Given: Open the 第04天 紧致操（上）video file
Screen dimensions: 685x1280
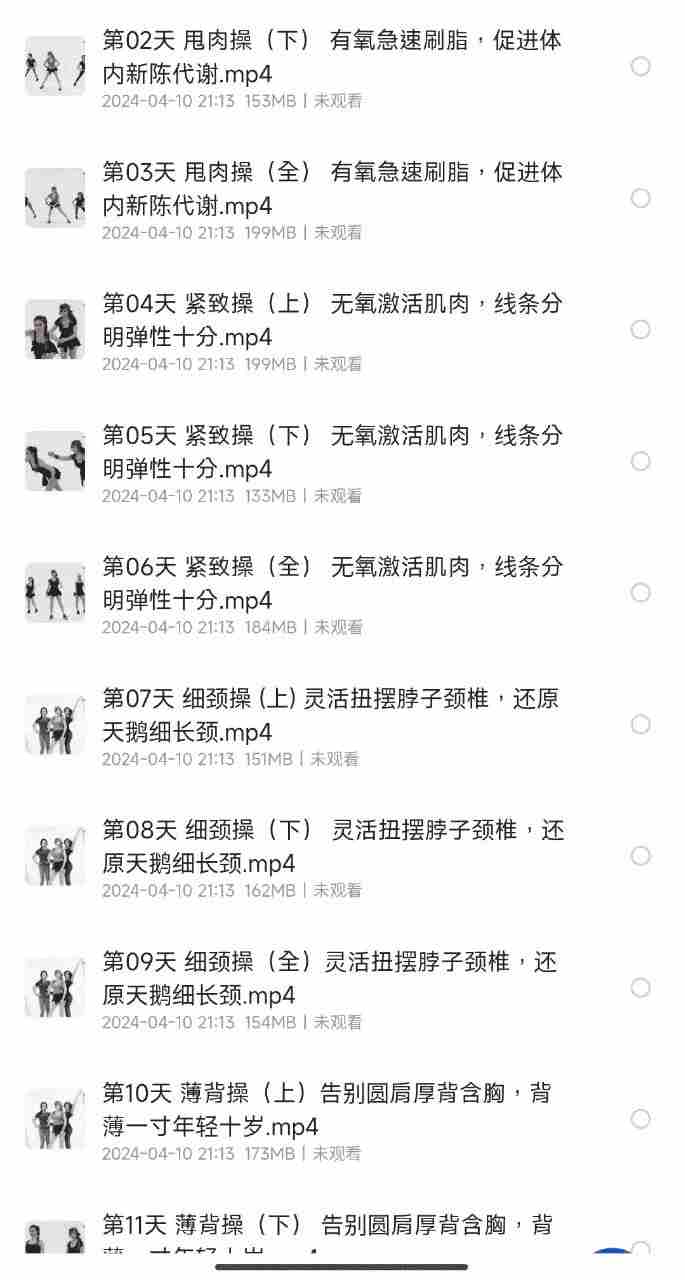Looking at the screenshot, I should click(332, 320).
